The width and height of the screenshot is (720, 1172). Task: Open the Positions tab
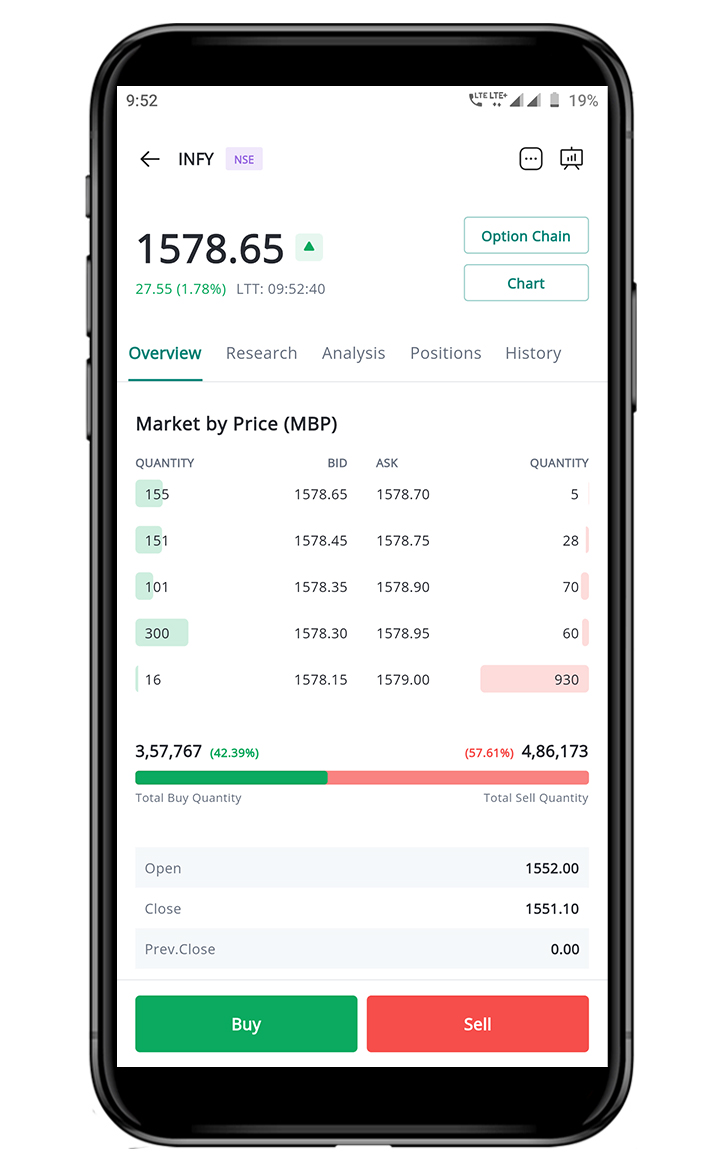tap(445, 353)
